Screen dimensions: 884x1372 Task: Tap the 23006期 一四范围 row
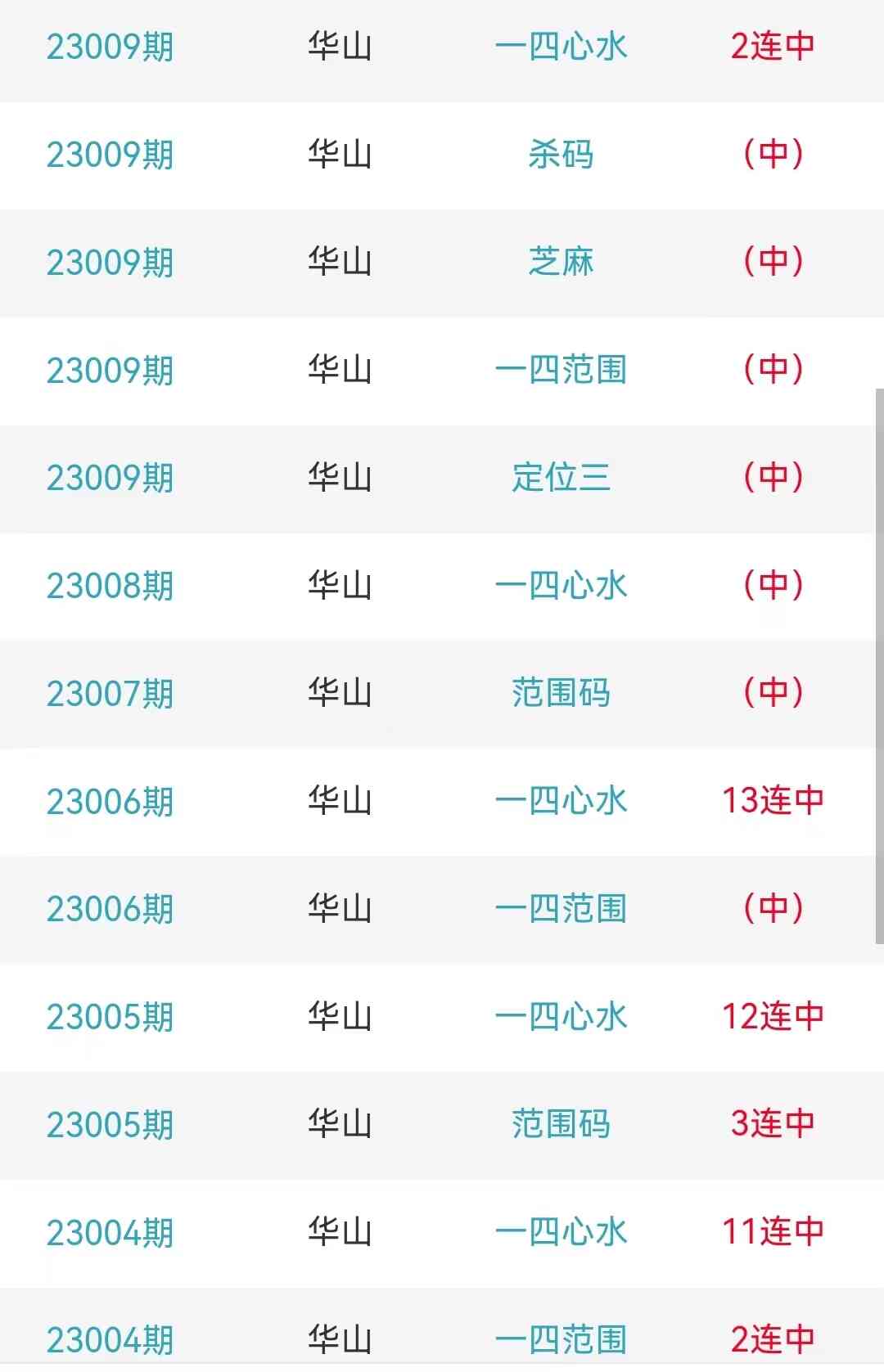coord(561,909)
